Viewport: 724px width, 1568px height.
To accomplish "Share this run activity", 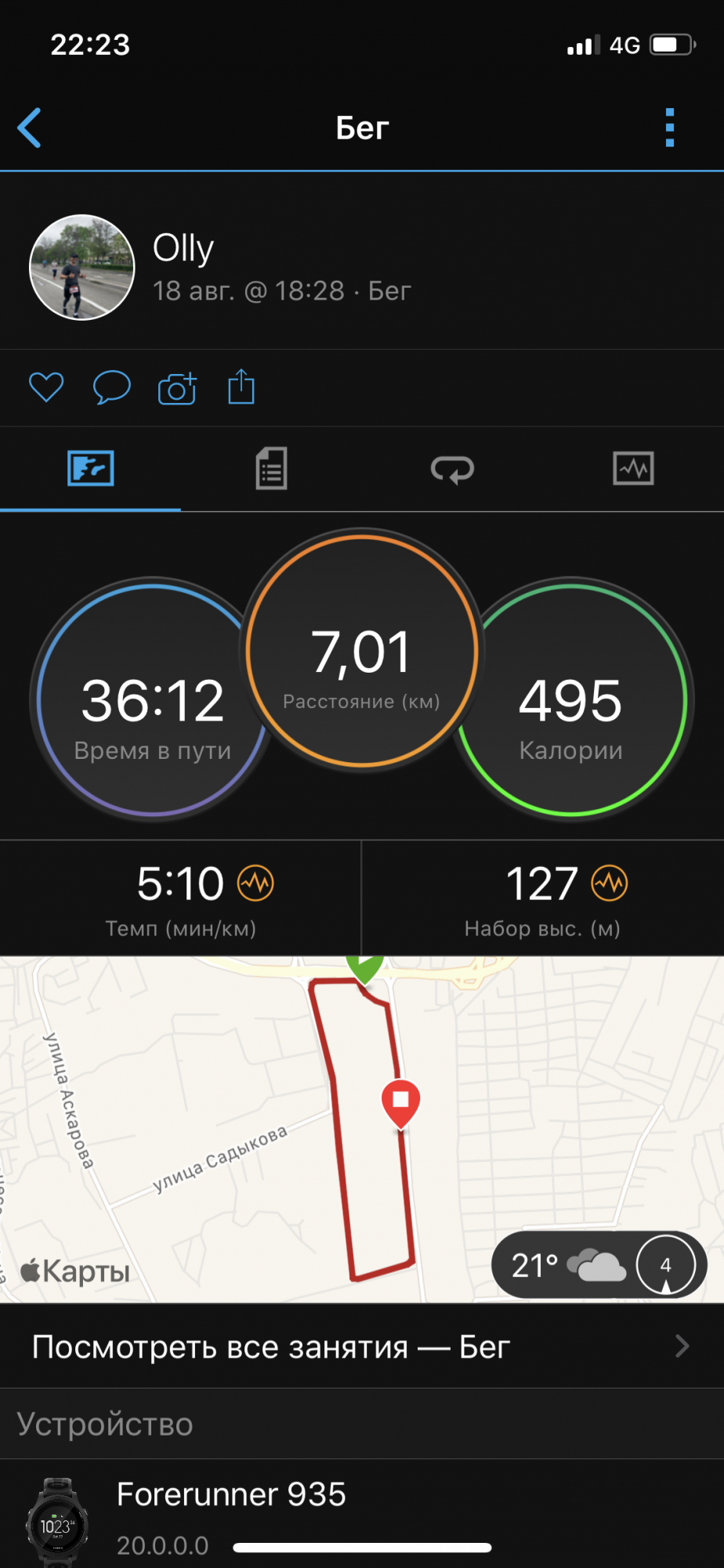I will (x=241, y=387).
